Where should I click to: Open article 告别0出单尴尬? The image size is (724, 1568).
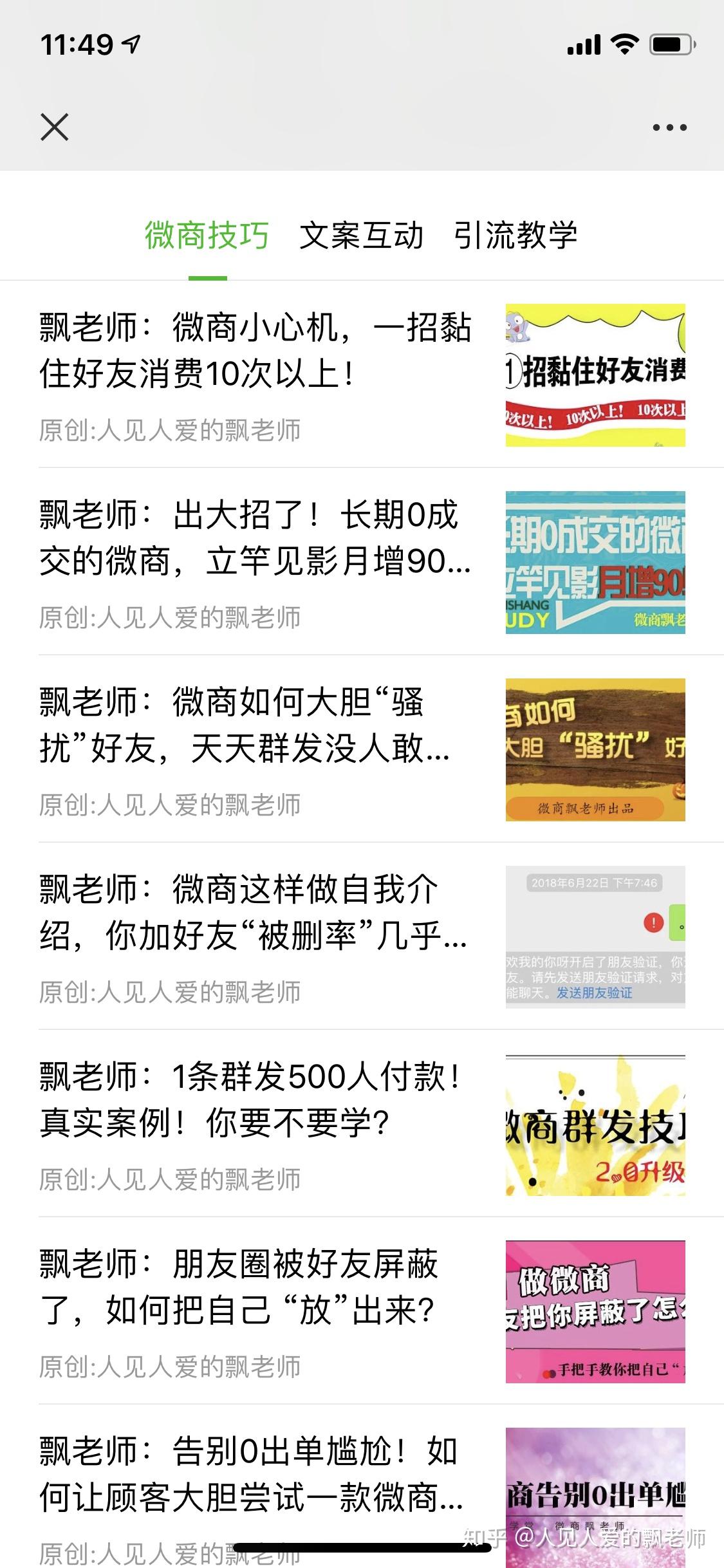coord(255,1475)
